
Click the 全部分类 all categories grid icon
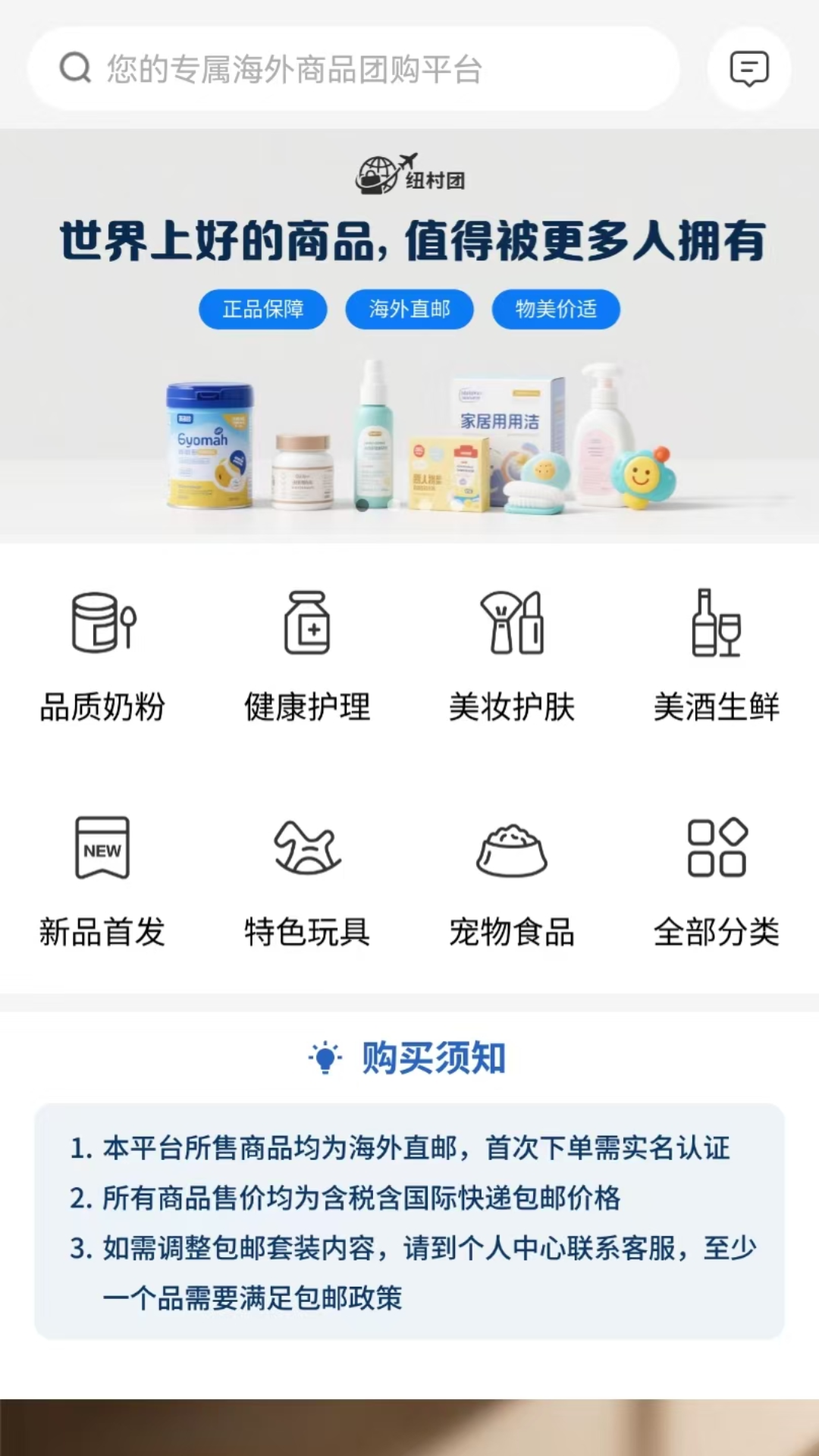point(716,850)
